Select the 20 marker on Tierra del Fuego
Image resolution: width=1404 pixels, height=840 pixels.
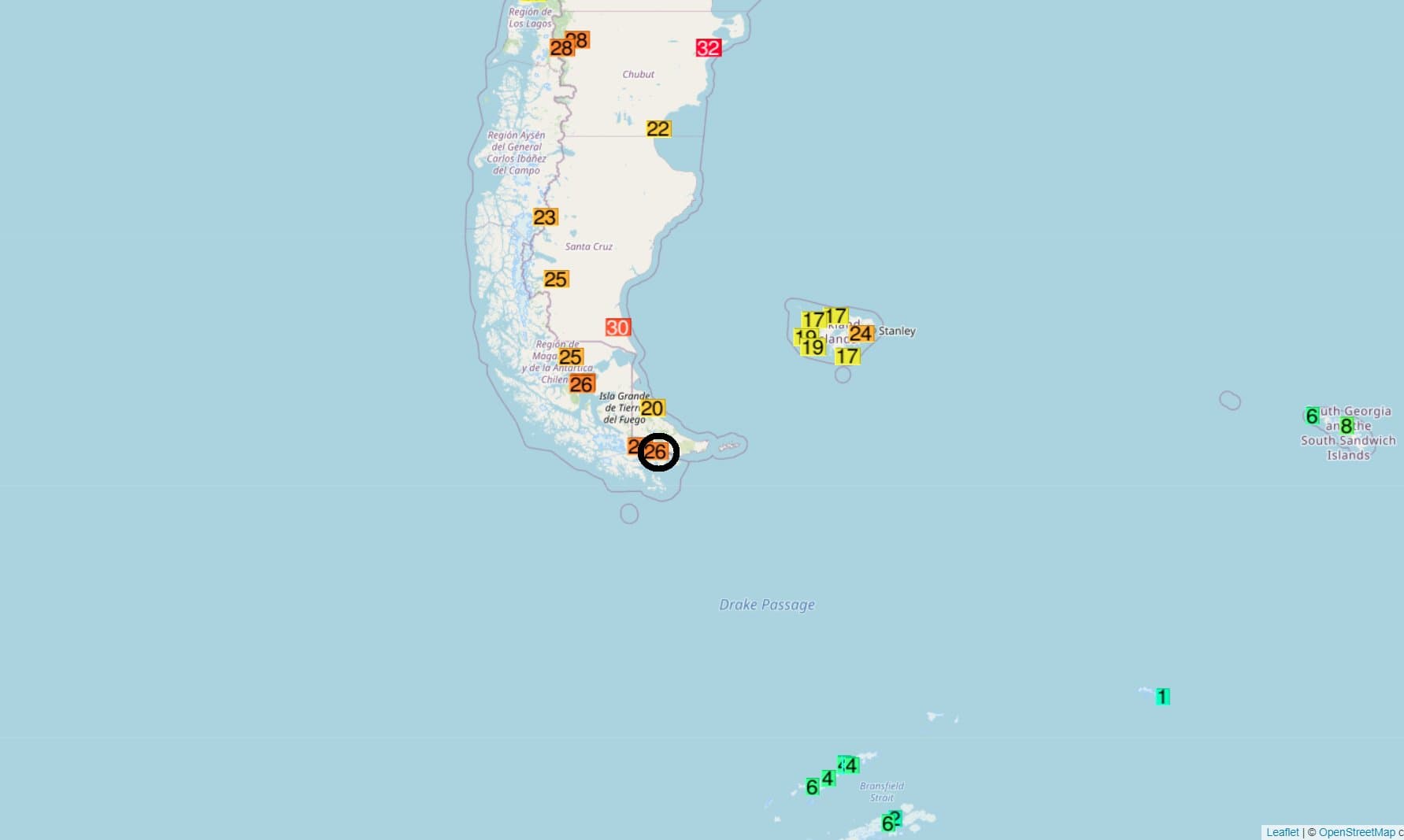coord(652,409)
